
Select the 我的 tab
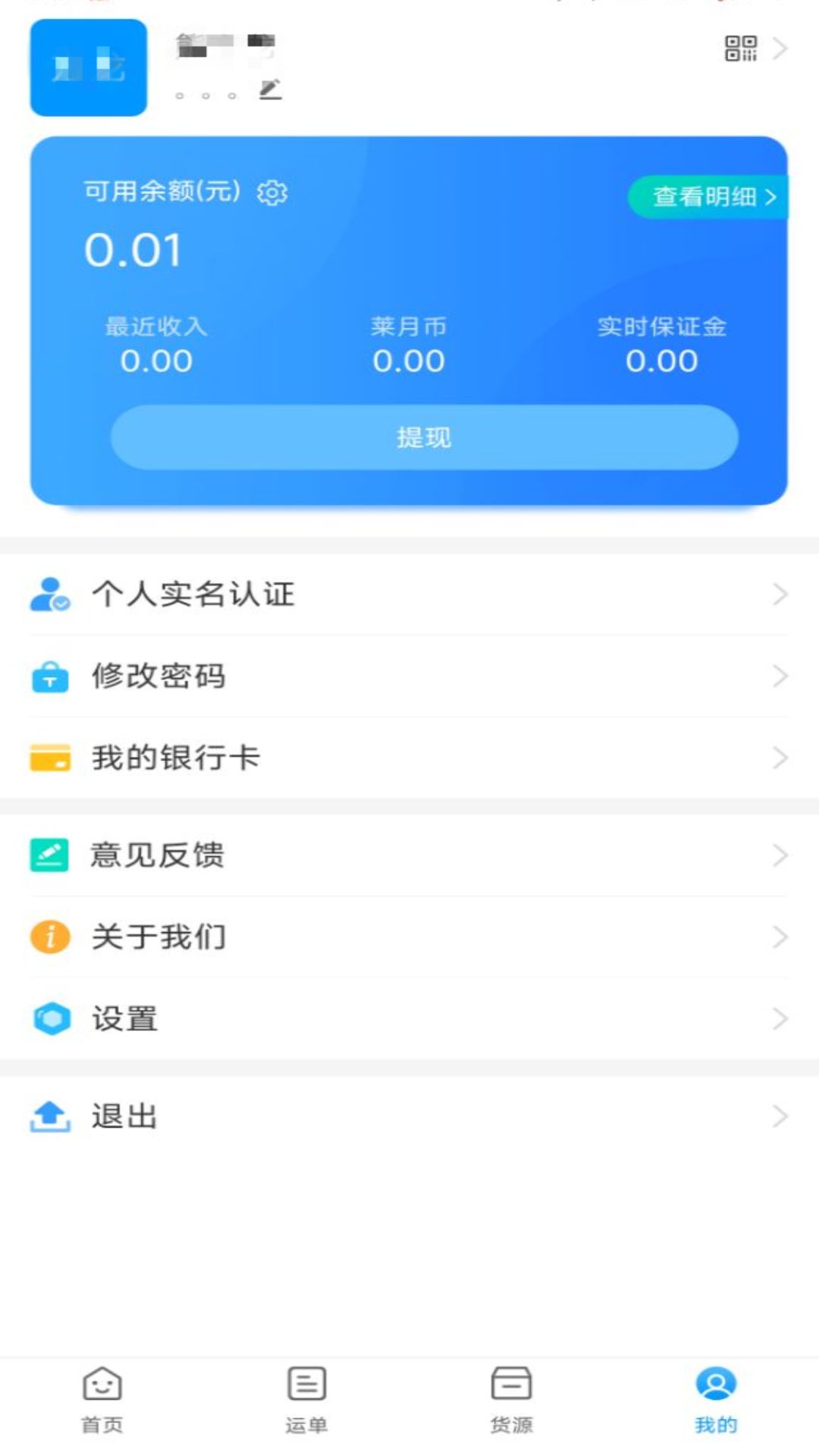click(x=714, y=1401)
